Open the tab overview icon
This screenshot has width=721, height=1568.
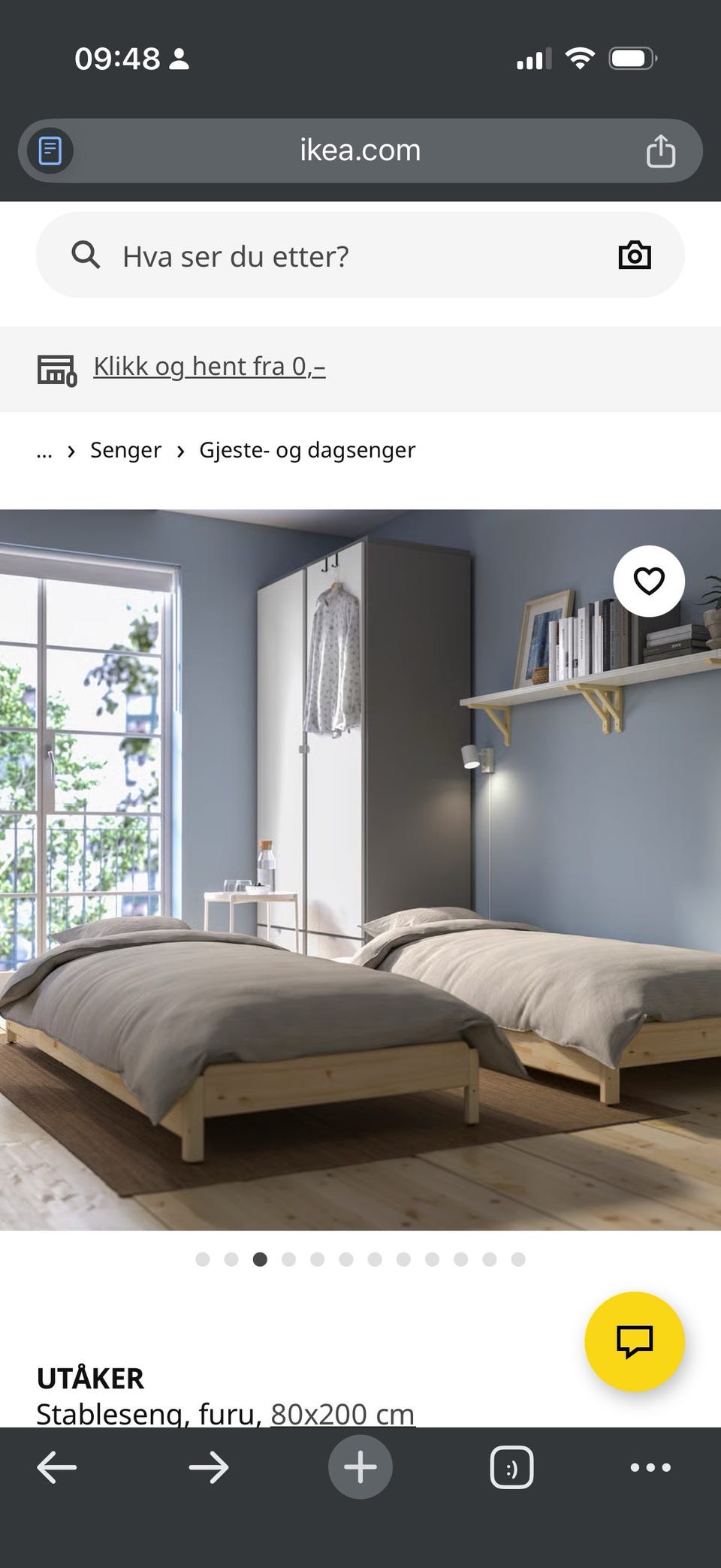(511, 1466)
